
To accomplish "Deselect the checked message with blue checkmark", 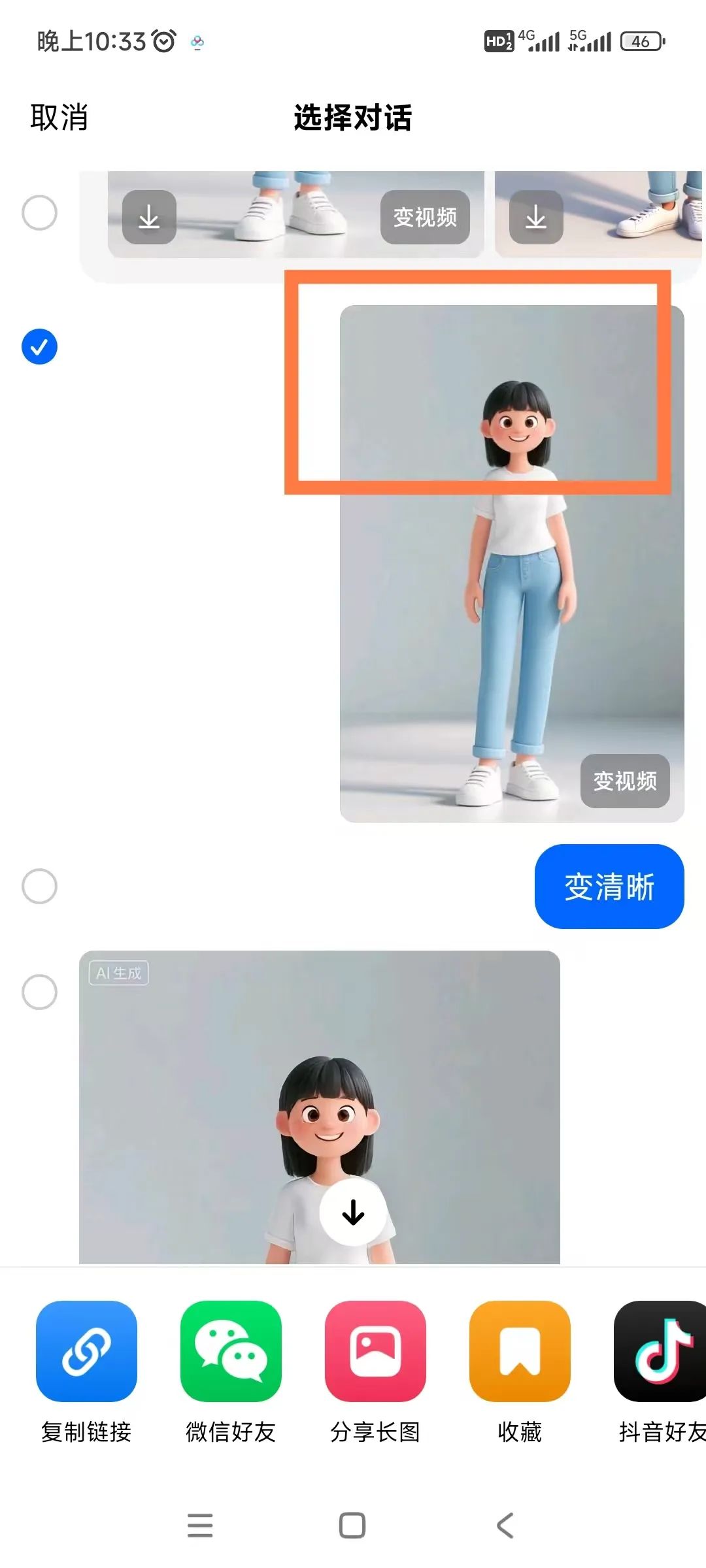I will click(x=39, y=346).
